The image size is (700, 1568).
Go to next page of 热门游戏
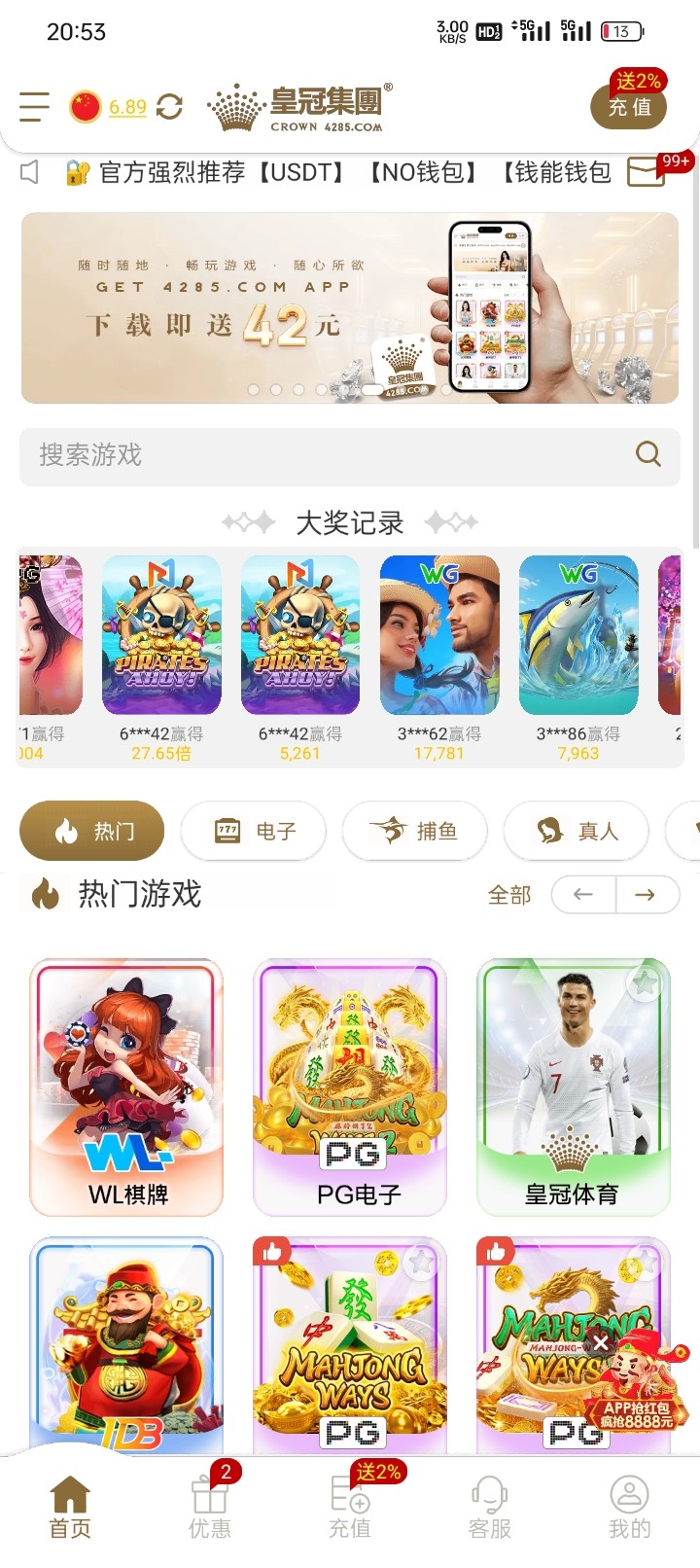click(646, 895)
